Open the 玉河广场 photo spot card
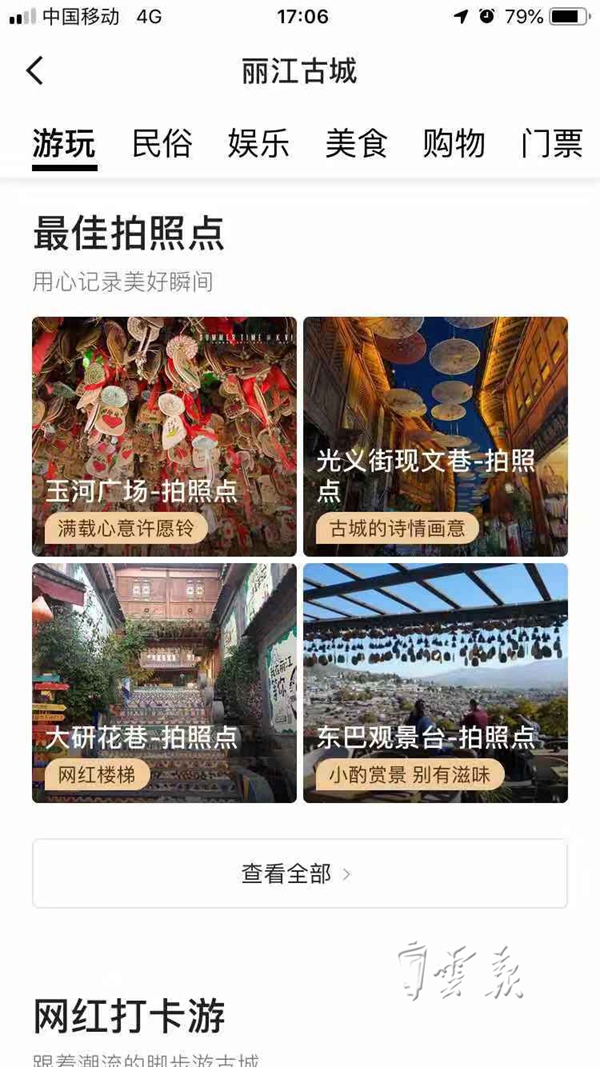 [x=164, y=436]
